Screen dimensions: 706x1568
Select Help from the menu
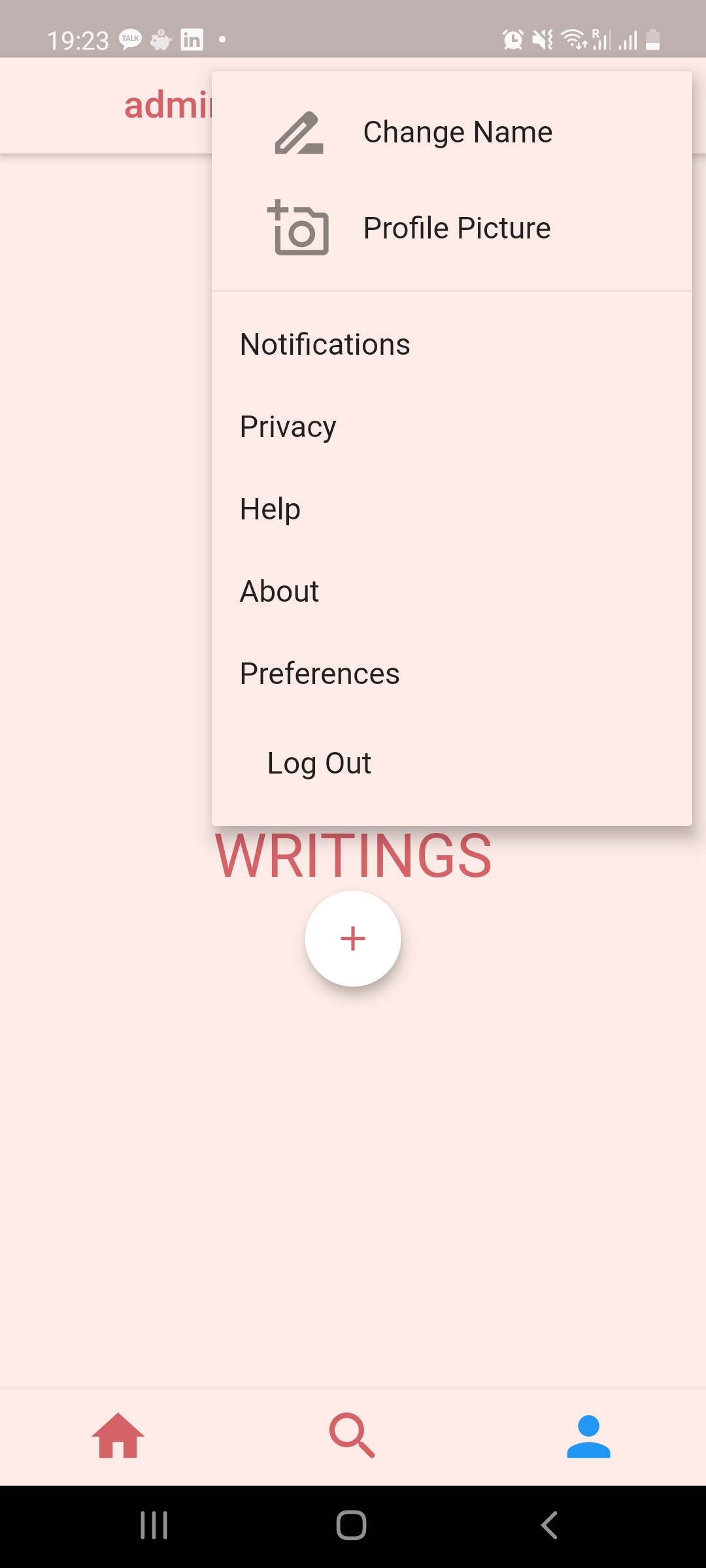pyautogui.click(x=452, y=509)
